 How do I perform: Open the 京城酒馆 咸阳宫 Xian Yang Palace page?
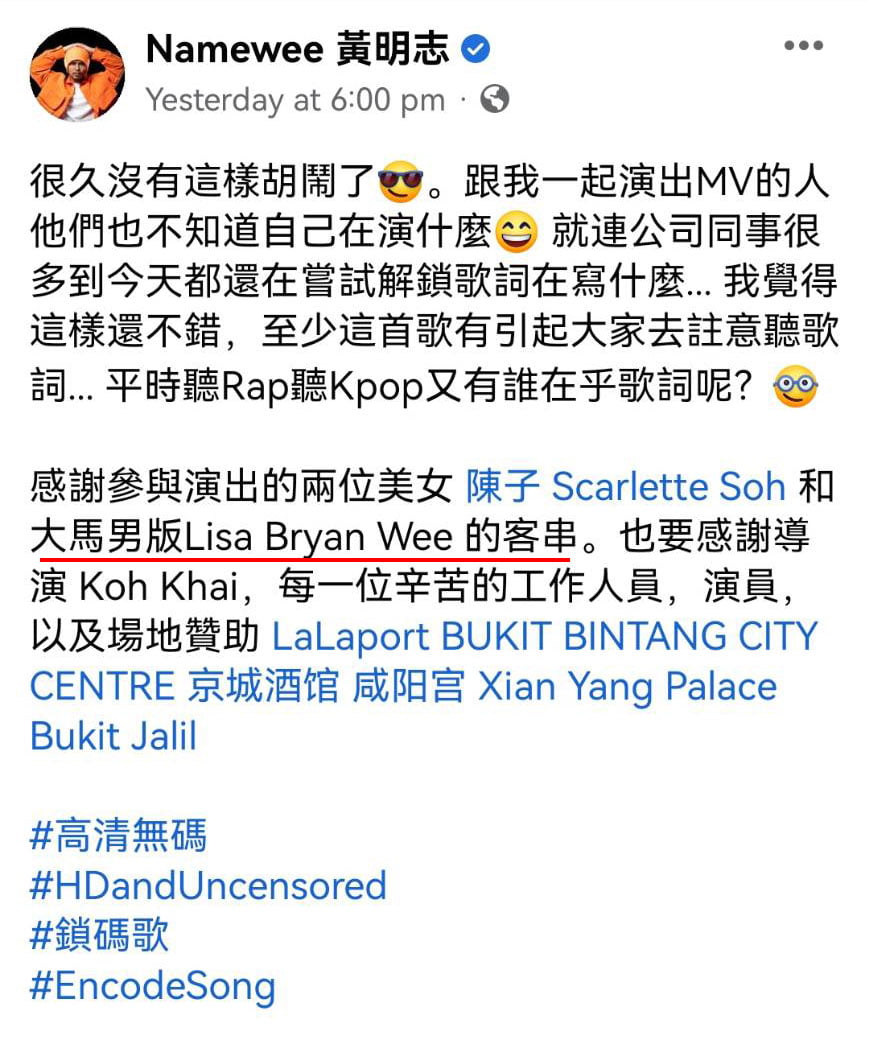(481, 687)
